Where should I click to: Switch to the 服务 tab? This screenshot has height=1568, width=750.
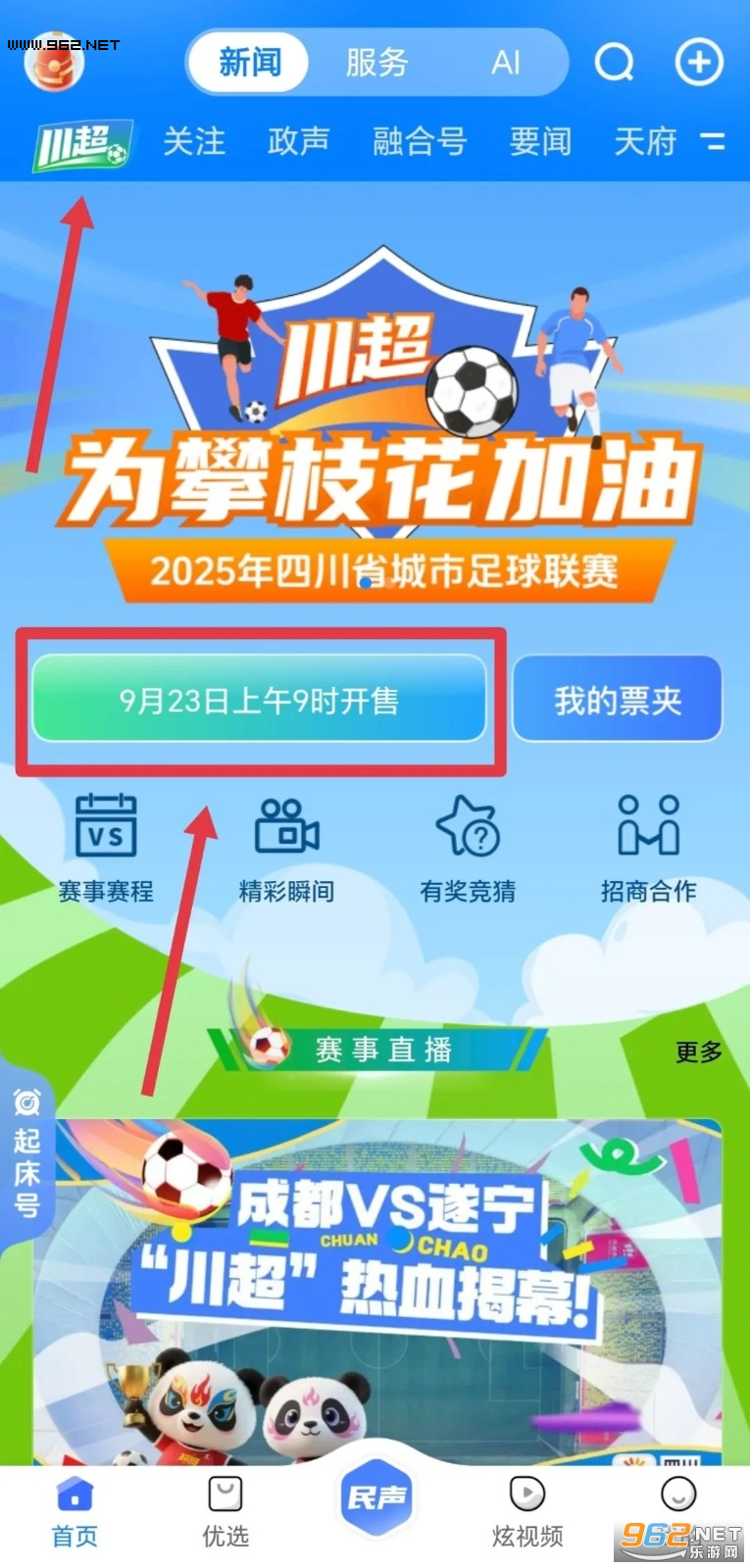tap(376, 63)
